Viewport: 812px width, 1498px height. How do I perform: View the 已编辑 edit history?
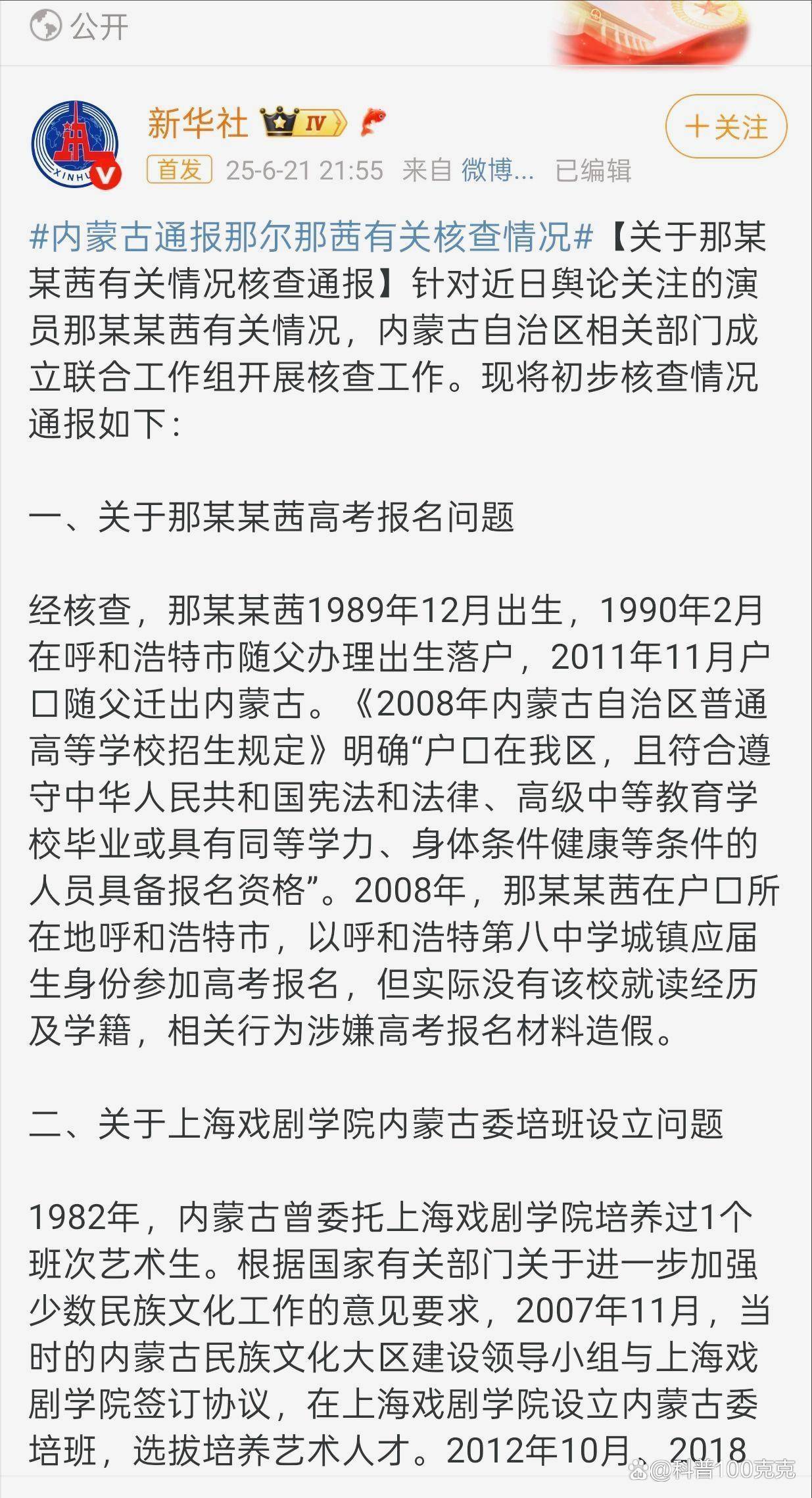pos(593,170)
